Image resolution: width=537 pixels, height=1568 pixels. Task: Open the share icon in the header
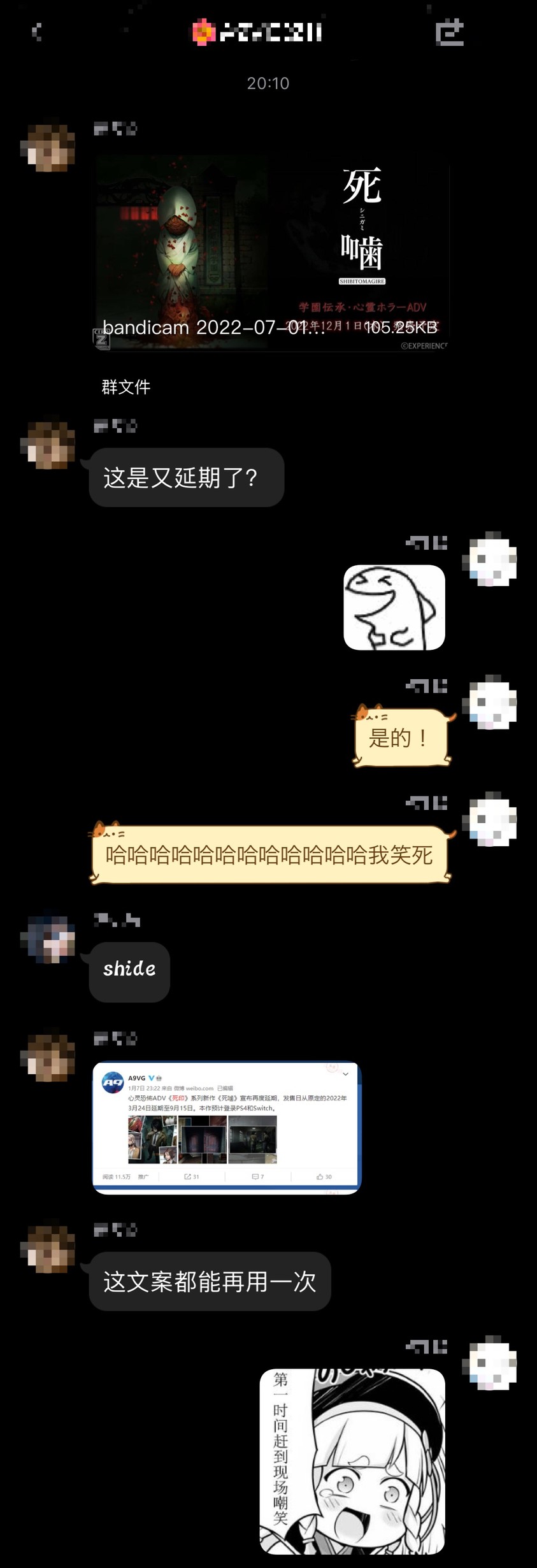449,32
